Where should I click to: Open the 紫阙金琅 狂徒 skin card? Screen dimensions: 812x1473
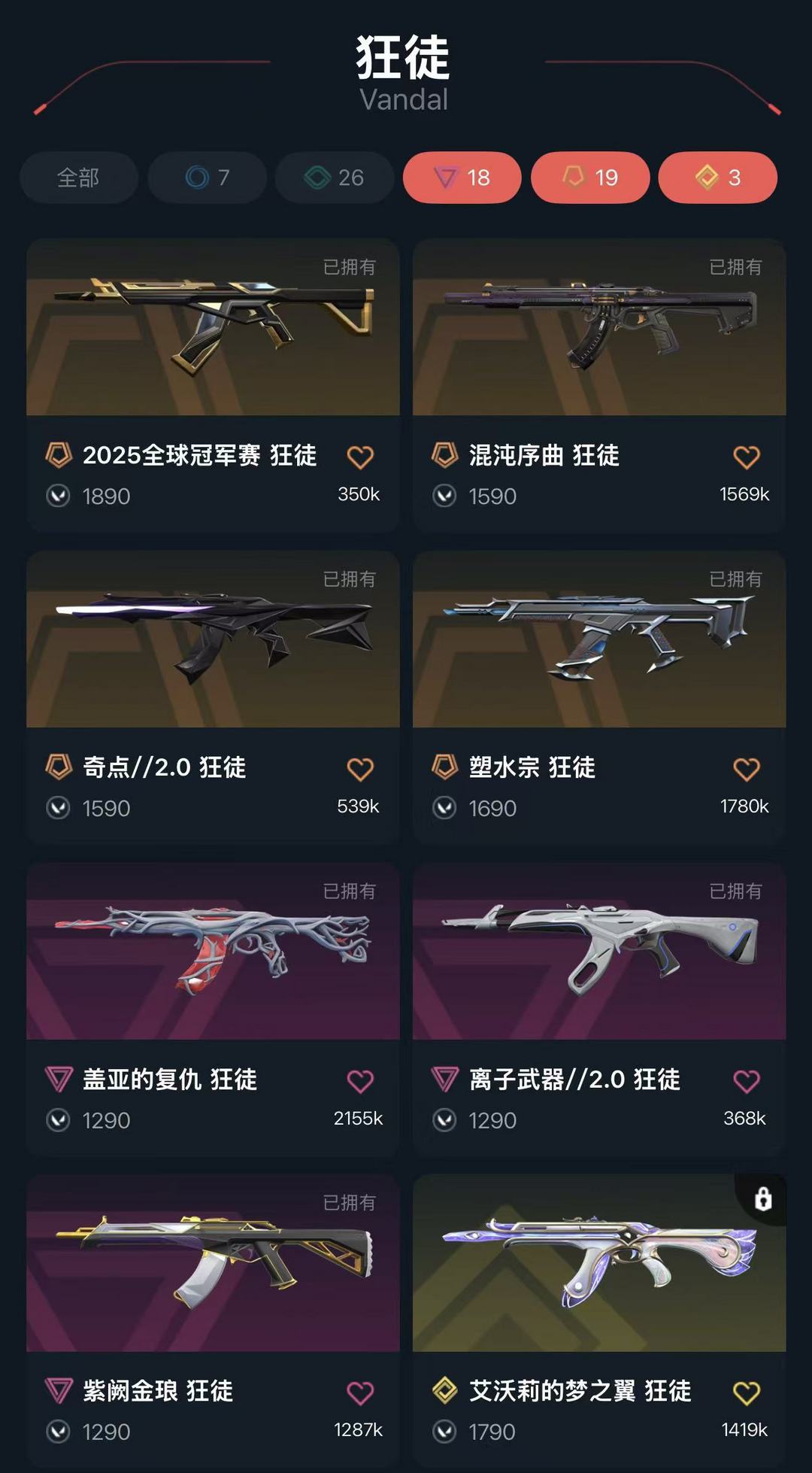click(213, 1320)
